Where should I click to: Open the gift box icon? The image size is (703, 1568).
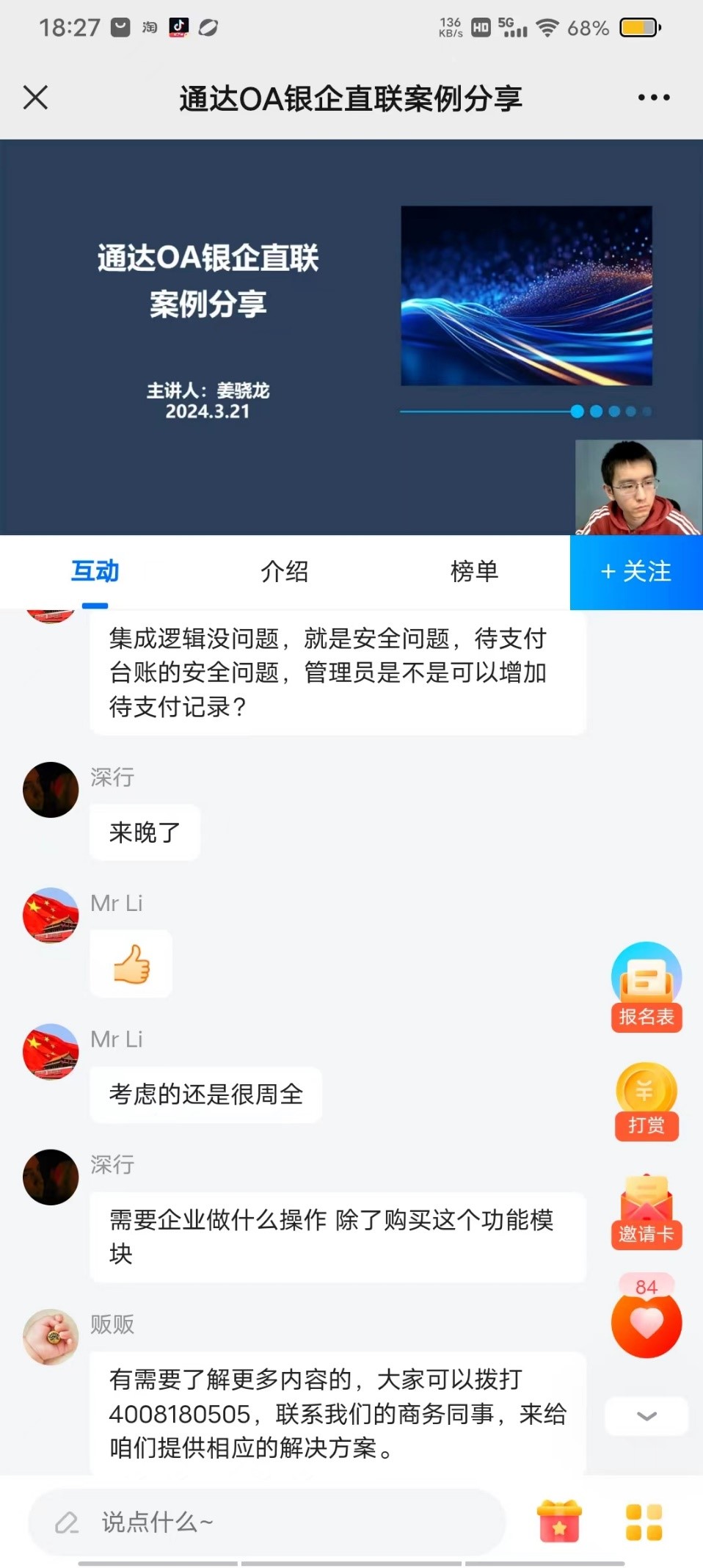559,1522
